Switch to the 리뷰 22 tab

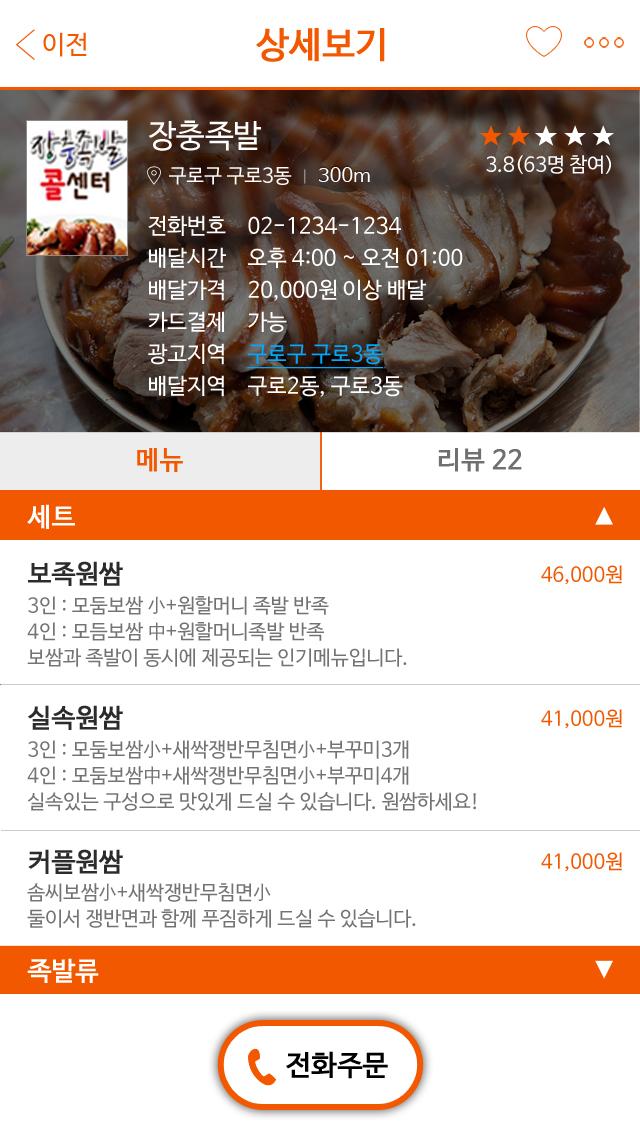coord(480,460)
